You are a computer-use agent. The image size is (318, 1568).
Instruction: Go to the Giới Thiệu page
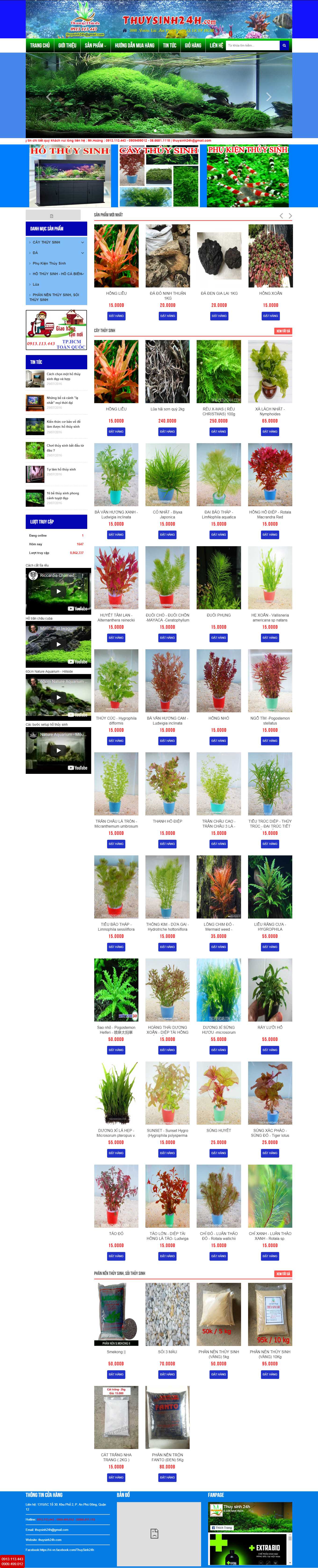tap(67, 46)
